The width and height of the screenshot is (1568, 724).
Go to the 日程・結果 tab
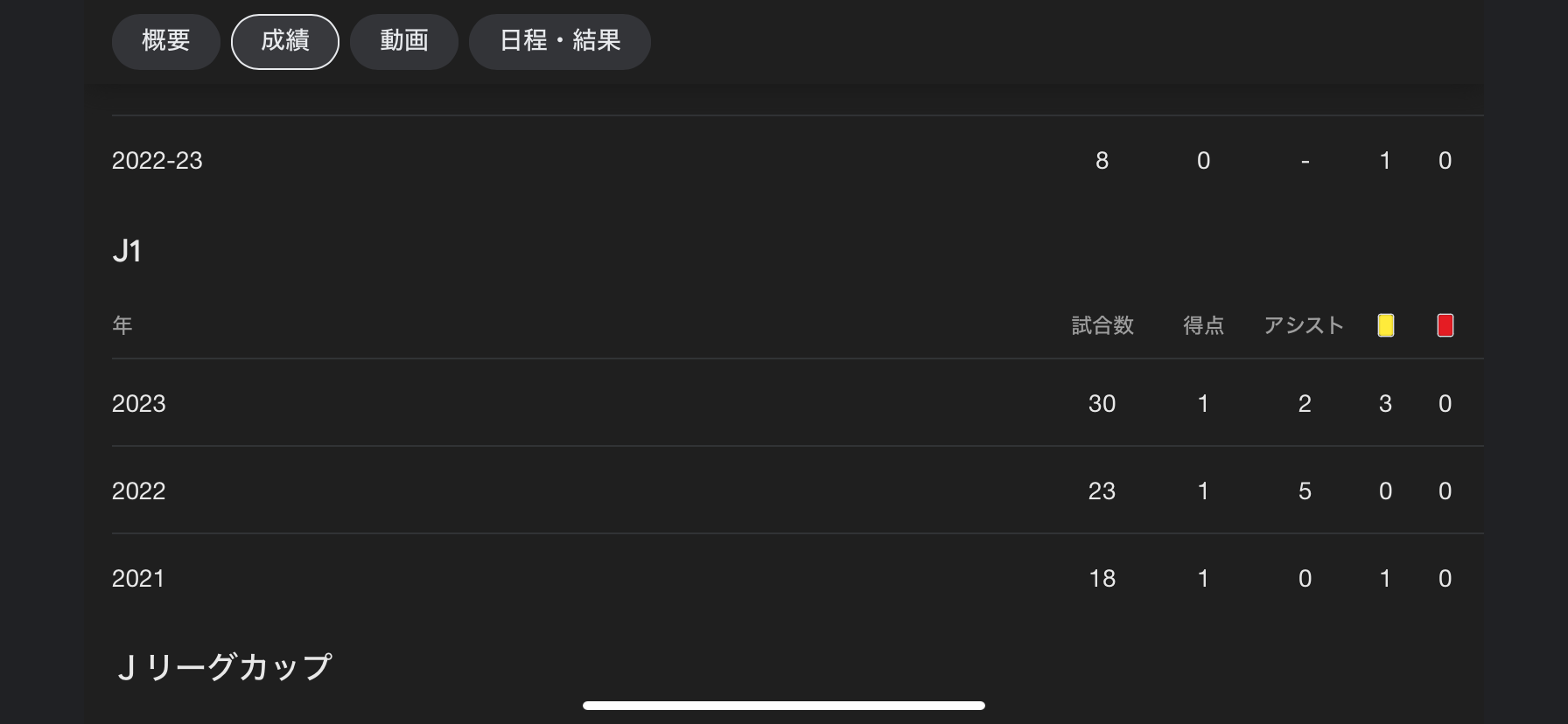[x=560, y=41]
